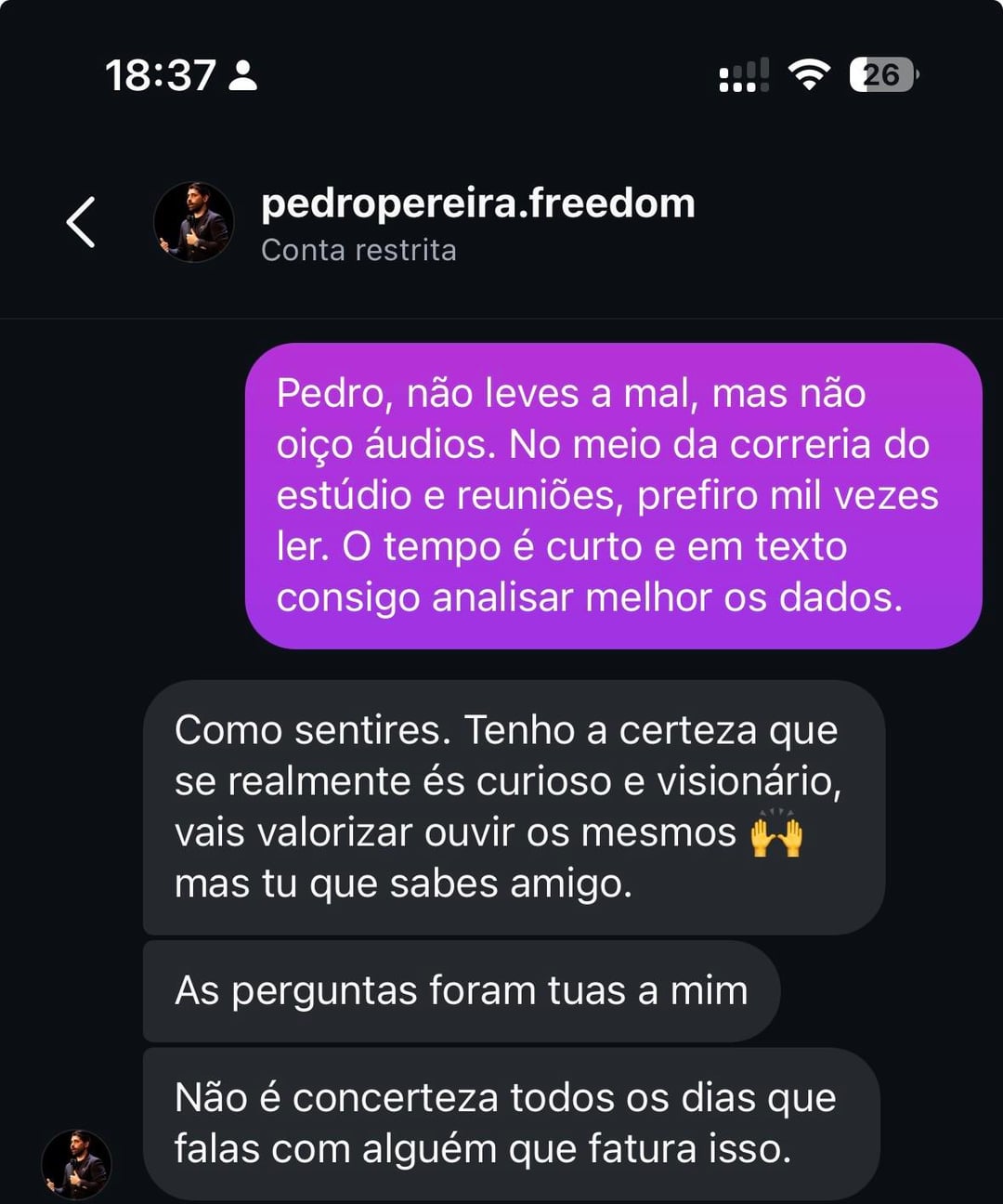Tap the sender avatar beside the last message
Viewport: 1003px width, 1204px height.
(x=76, y=1164)
